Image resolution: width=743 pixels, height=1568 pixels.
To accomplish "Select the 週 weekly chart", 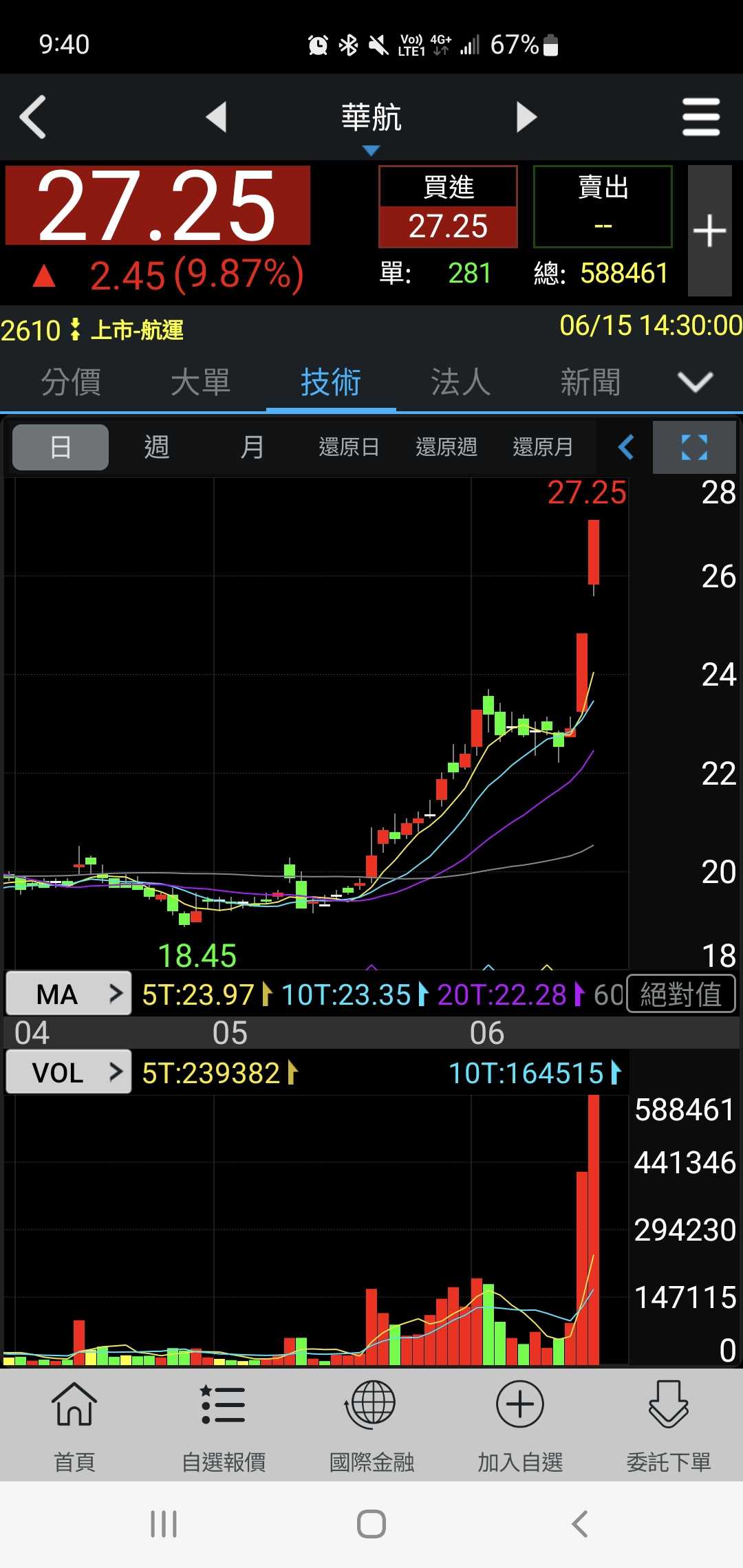I will pyautogui.click(x=157, y=448).
